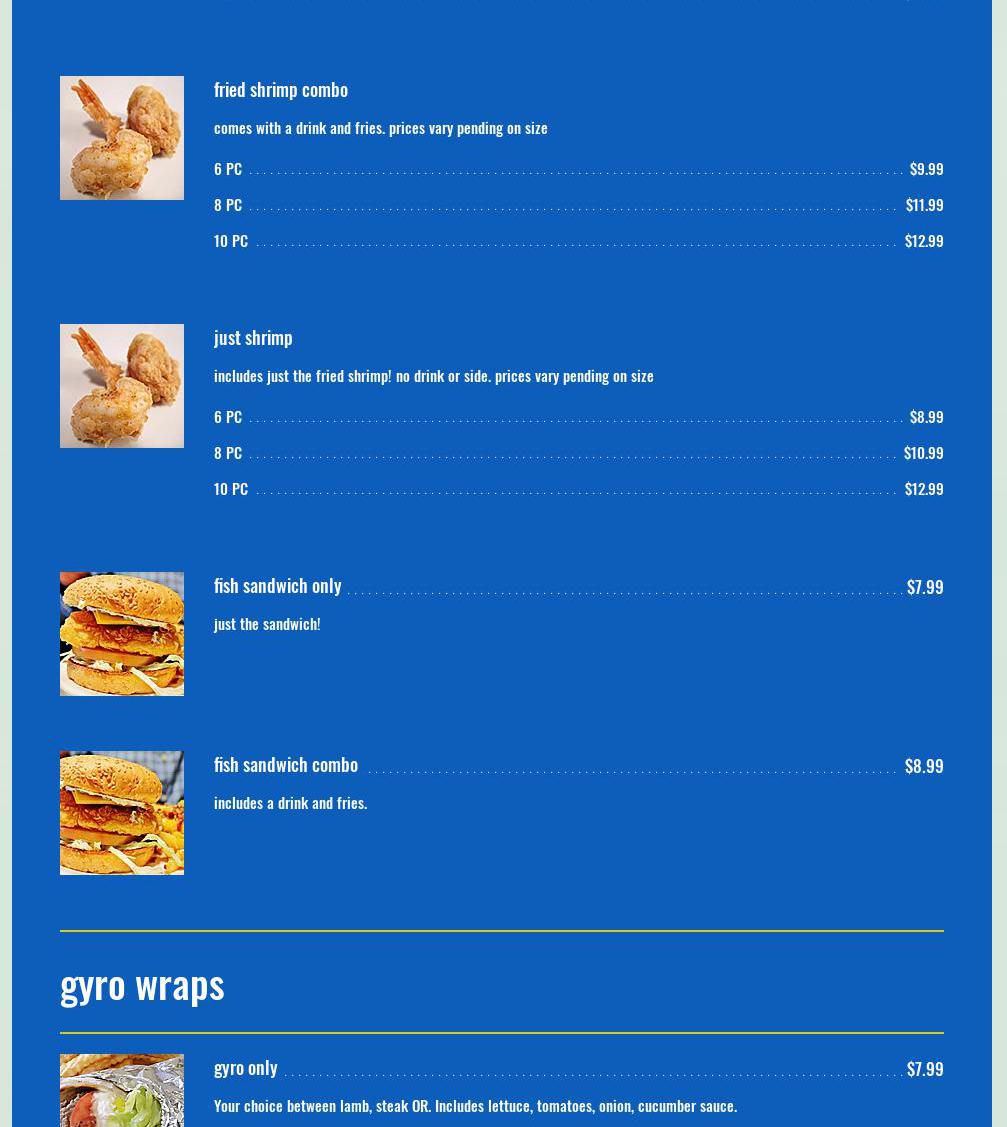Tap the gyro only photo
Viewport: 1007px width, 1127px height.
[x=121, y=1092]
